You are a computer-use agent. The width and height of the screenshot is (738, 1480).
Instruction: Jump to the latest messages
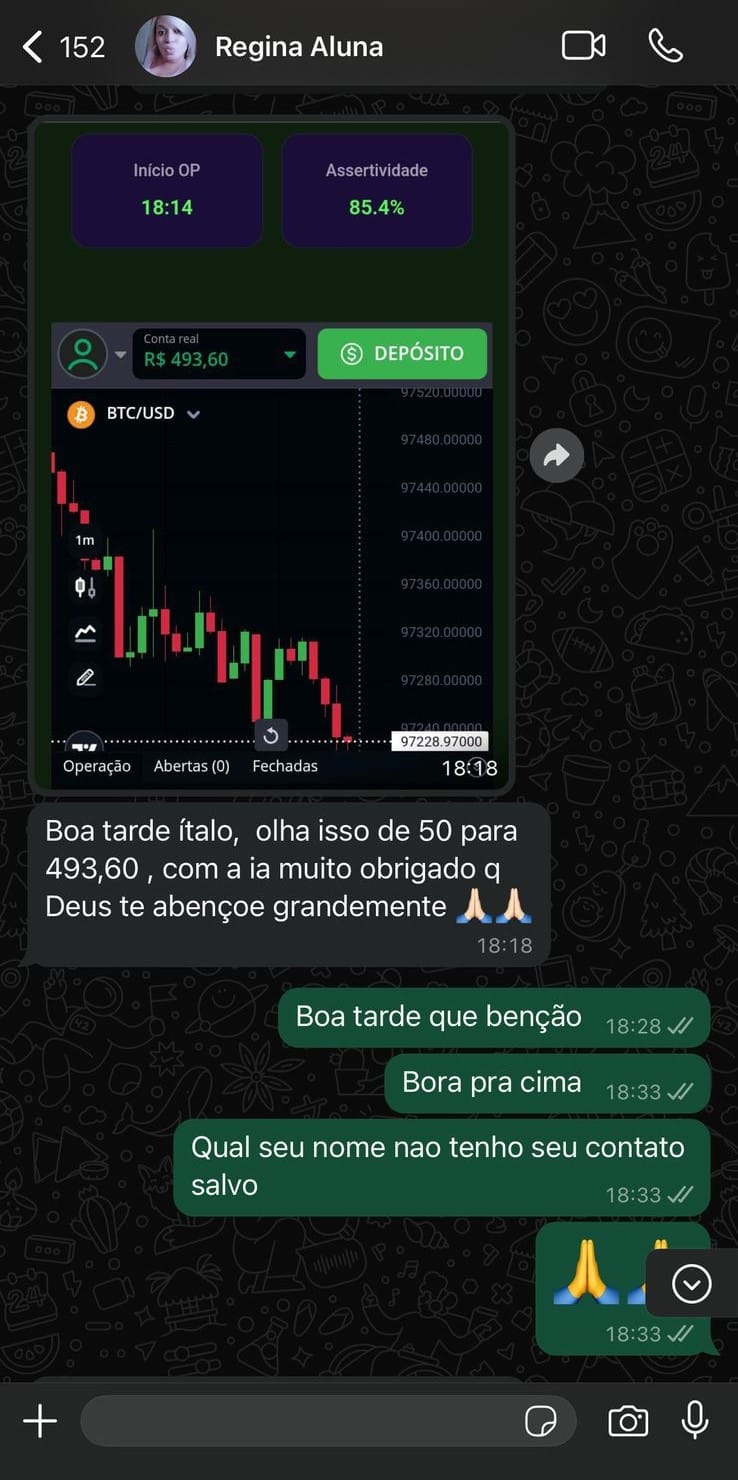click(x=692, y=1284)
